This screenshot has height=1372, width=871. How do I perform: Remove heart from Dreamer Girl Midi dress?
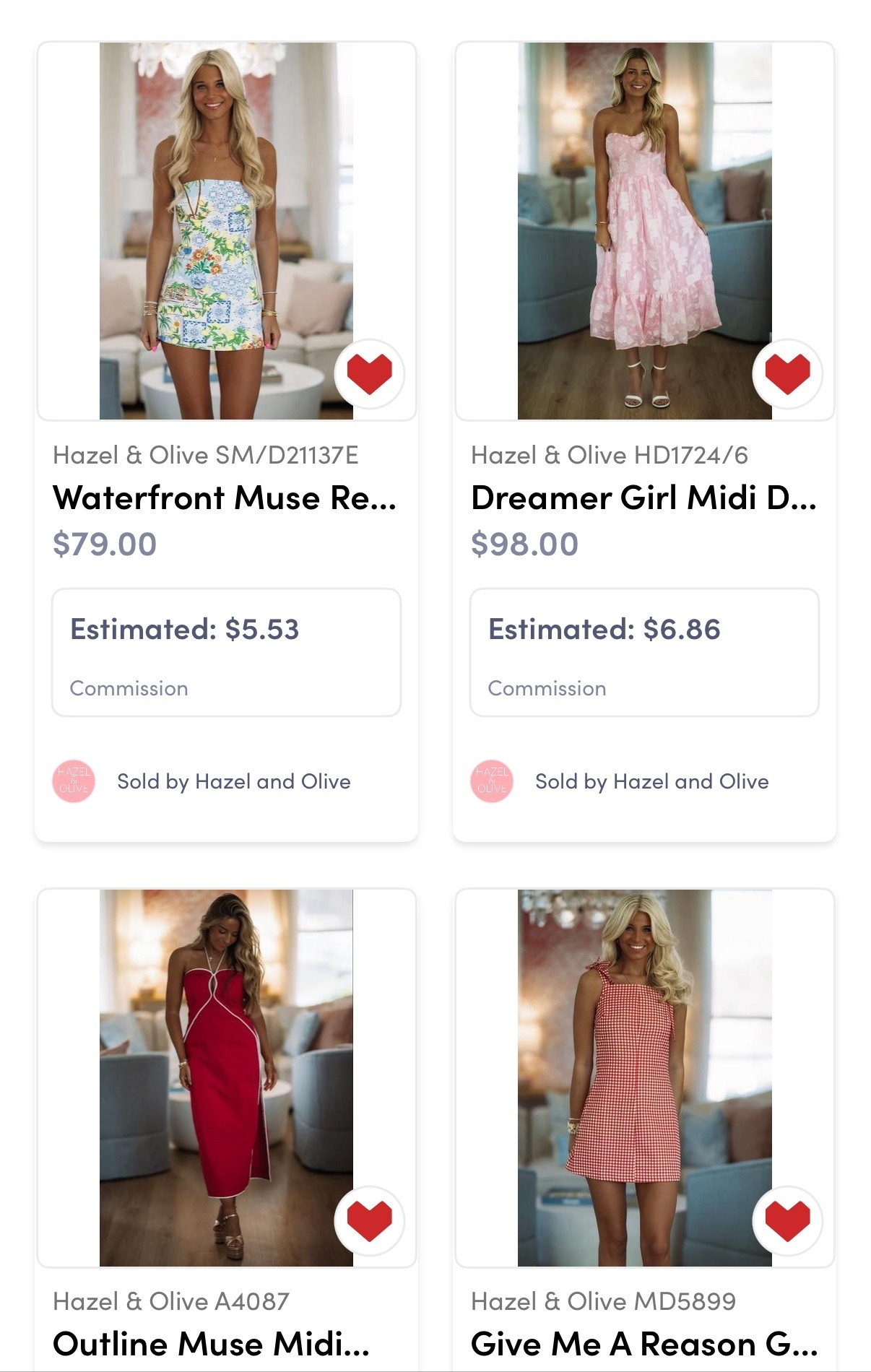point(787,374)
